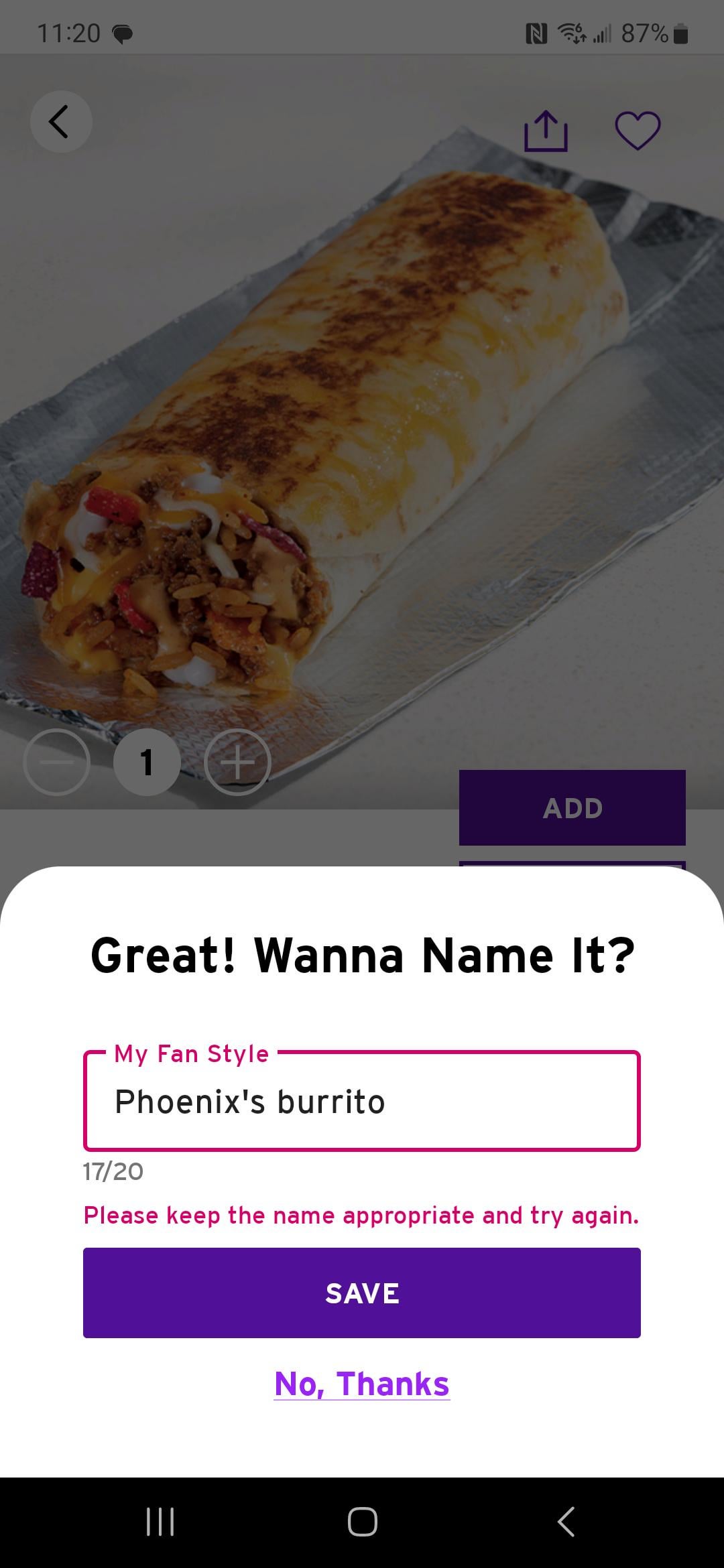Favorite this item with the heart
Screen dimensions: 724x1568
638,130
